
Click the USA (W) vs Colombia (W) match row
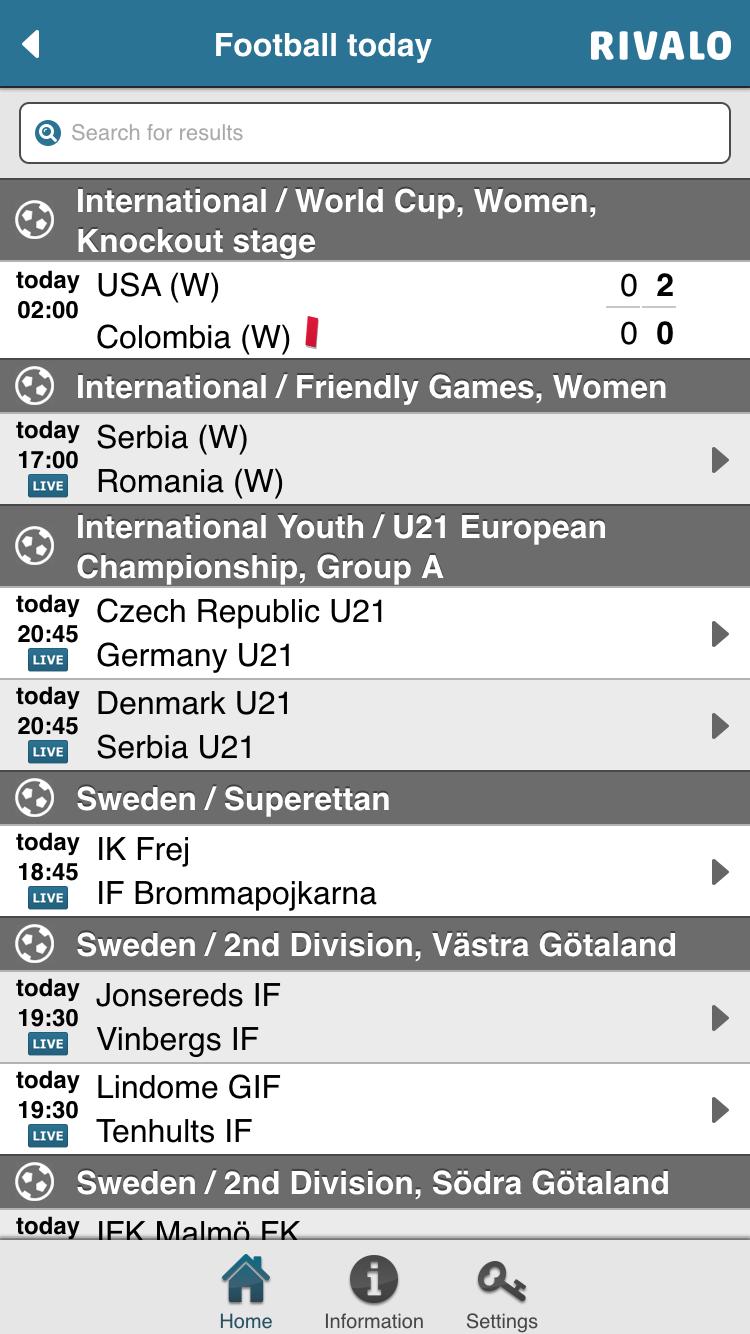click(x=375, y=310)
